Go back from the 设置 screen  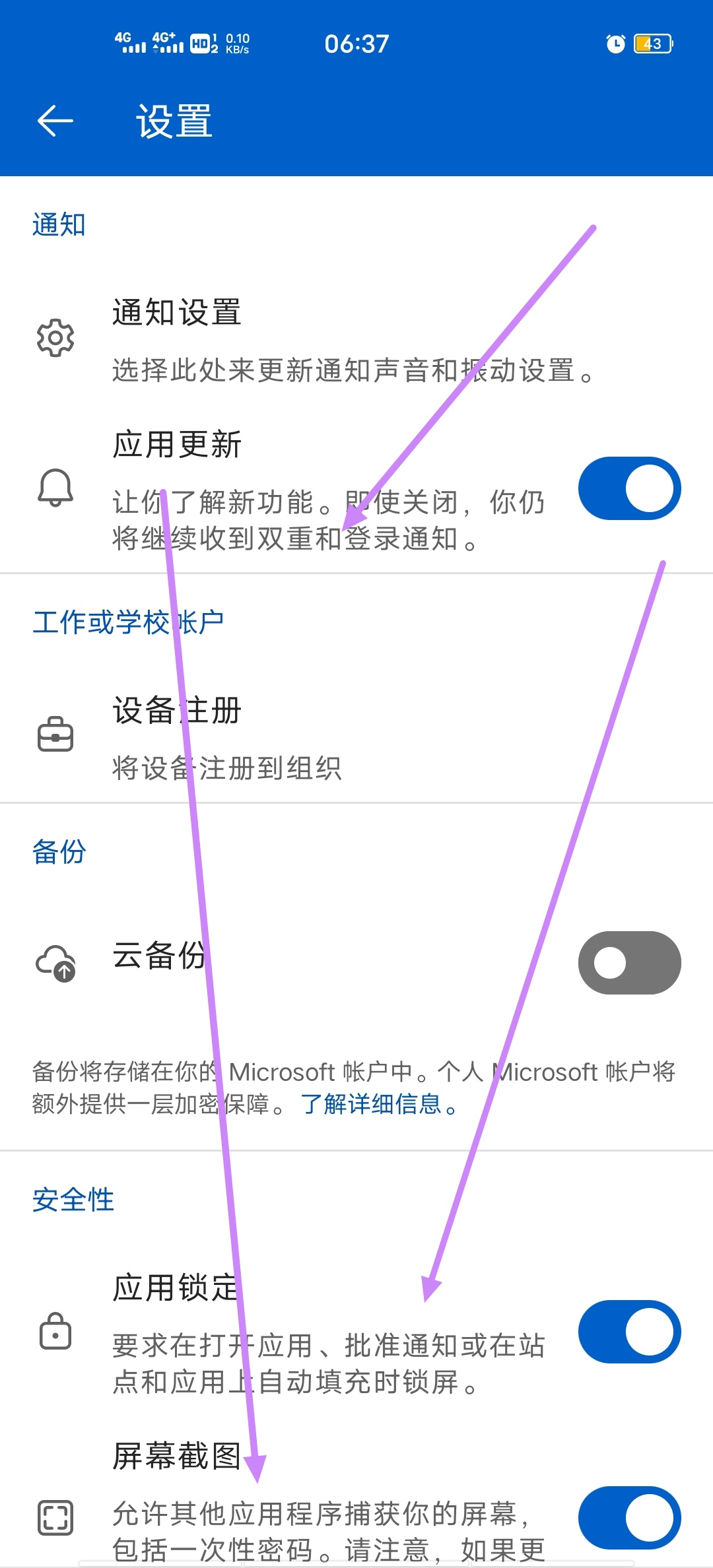(55, 121)
